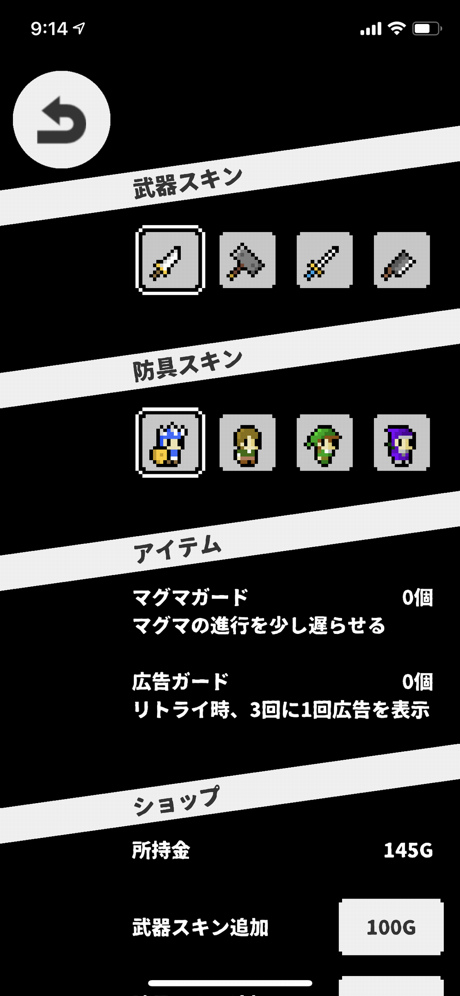Choose the hammer weapon skin

pos(247,259)
